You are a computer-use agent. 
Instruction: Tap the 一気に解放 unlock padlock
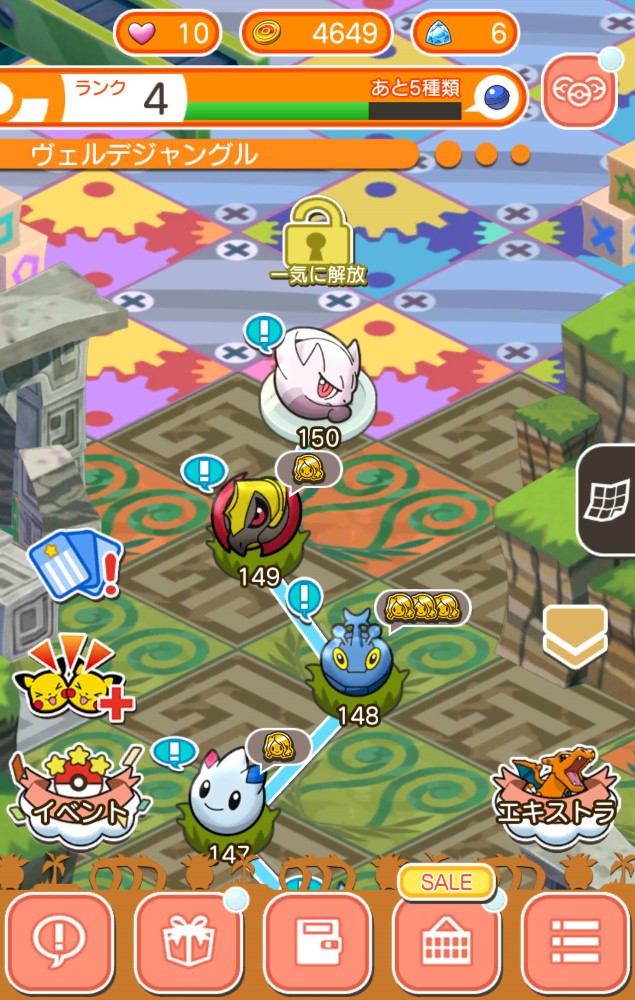coord(316,240)
